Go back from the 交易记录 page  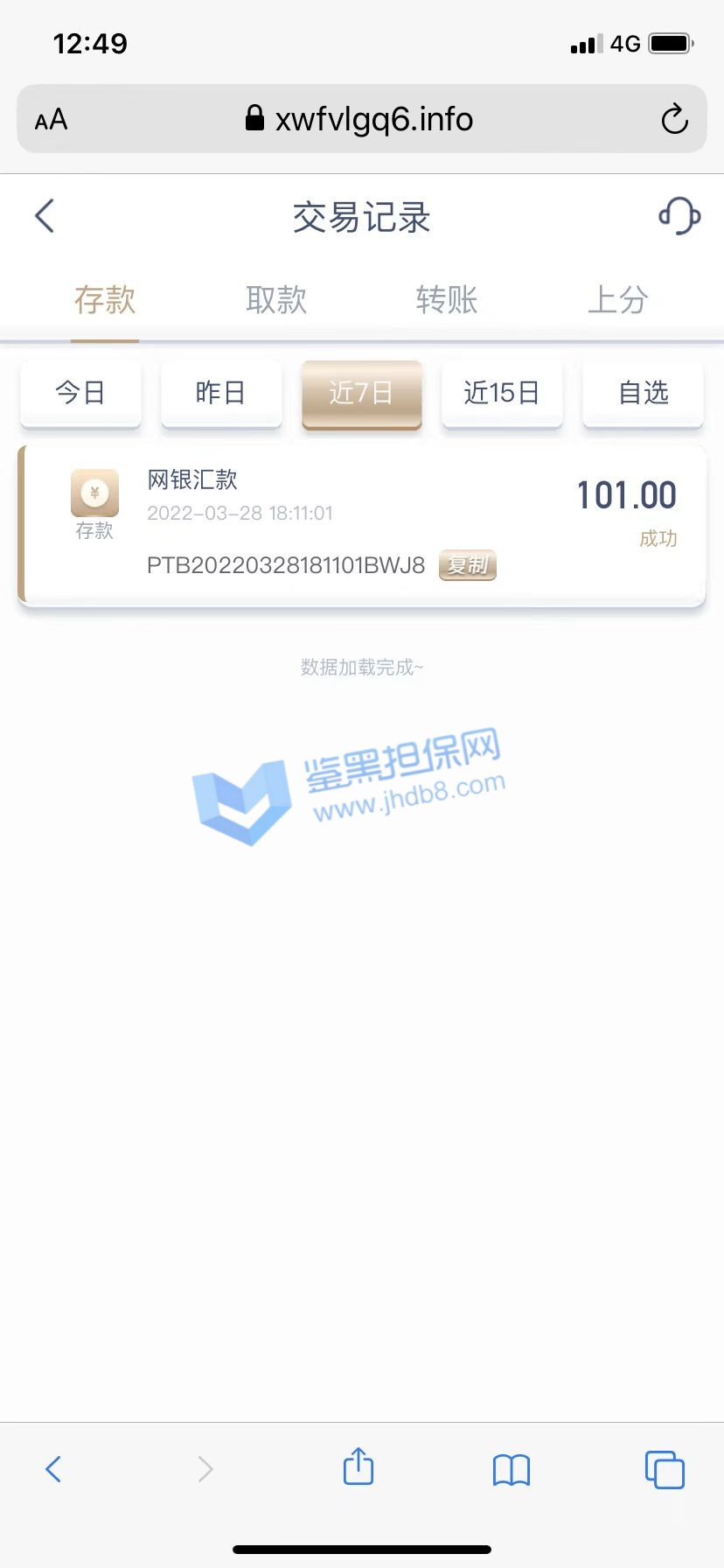[45, 216]
